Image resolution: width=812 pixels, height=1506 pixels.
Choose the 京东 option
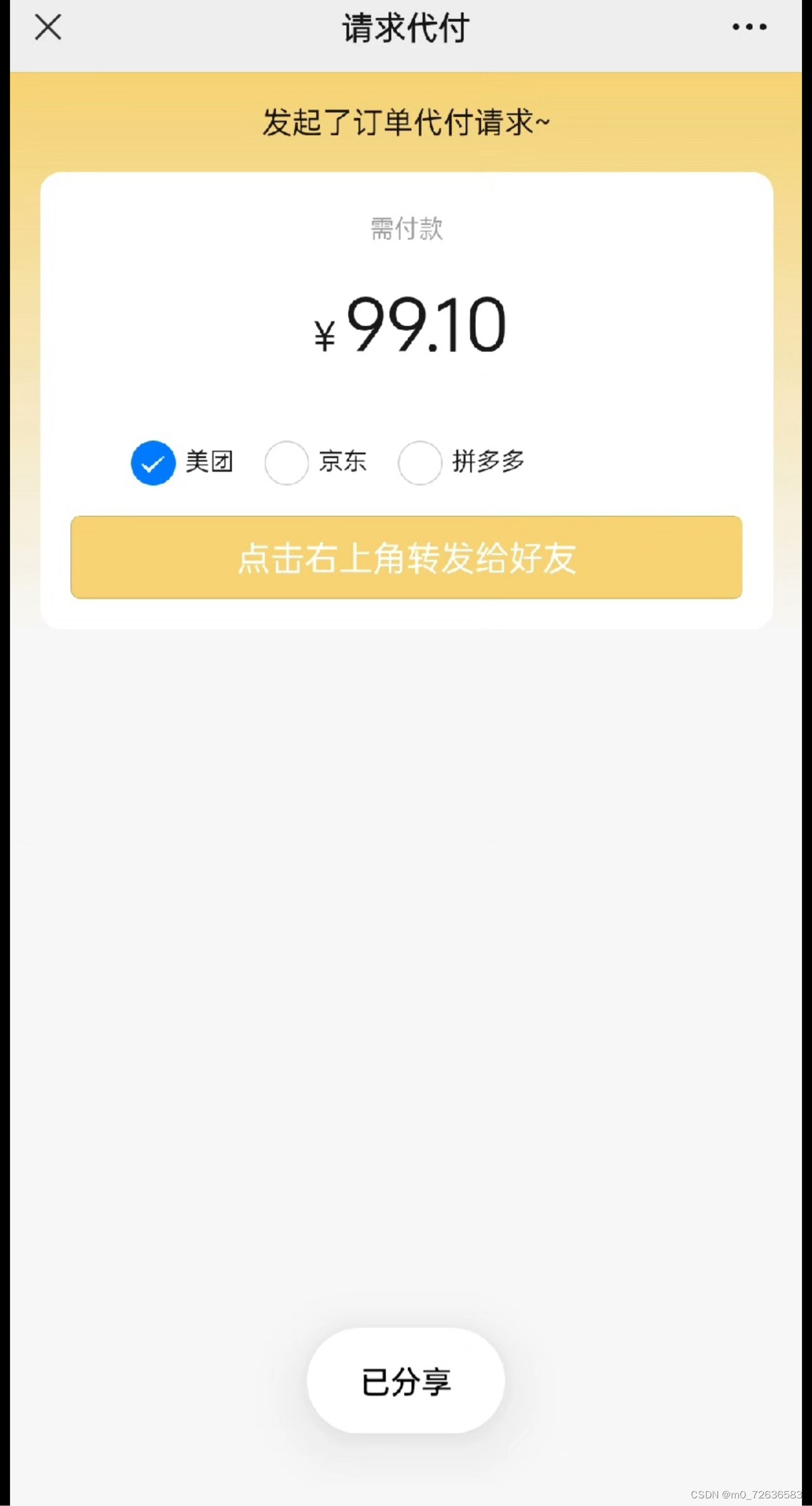point(287,463)
